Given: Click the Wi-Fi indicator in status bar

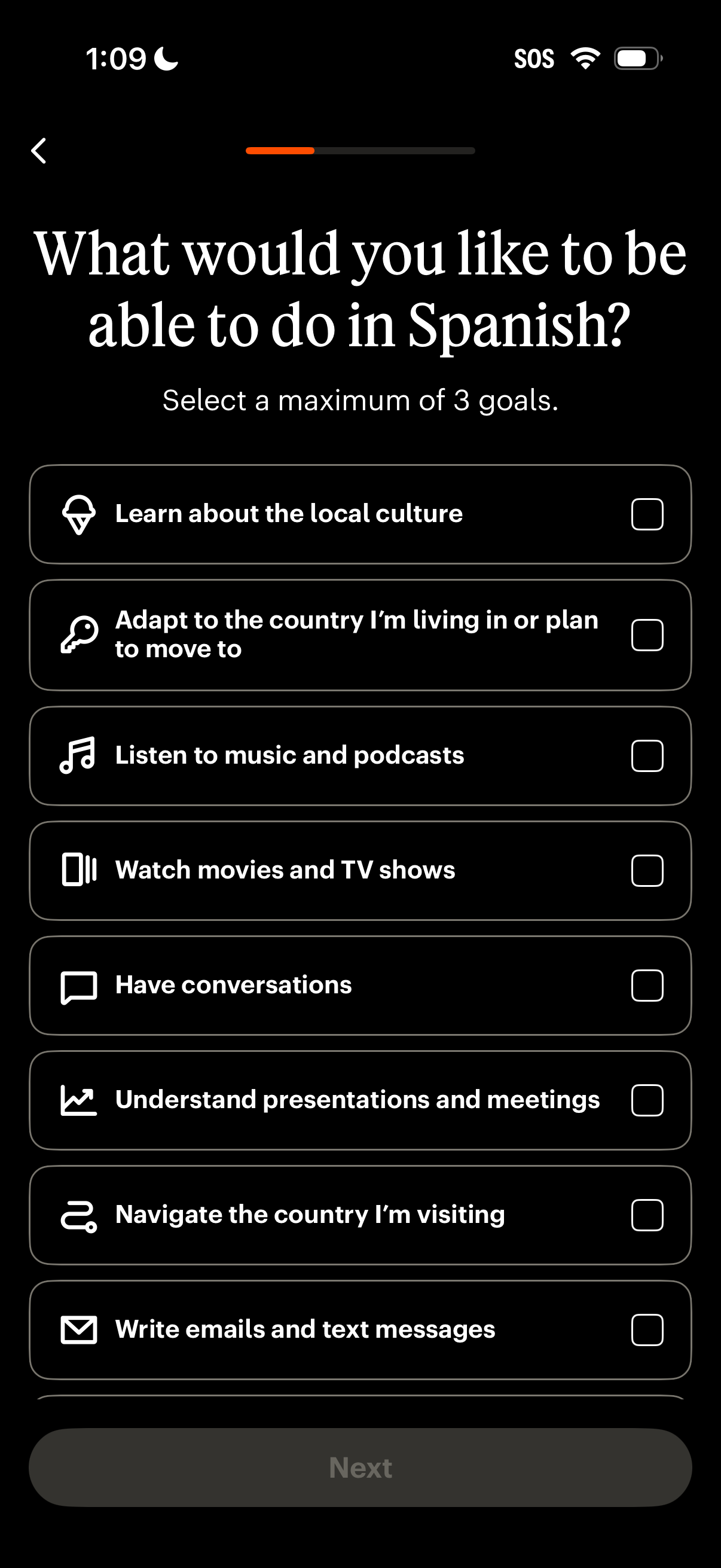Looking at the screenshot, I should (x=583, y=58).
